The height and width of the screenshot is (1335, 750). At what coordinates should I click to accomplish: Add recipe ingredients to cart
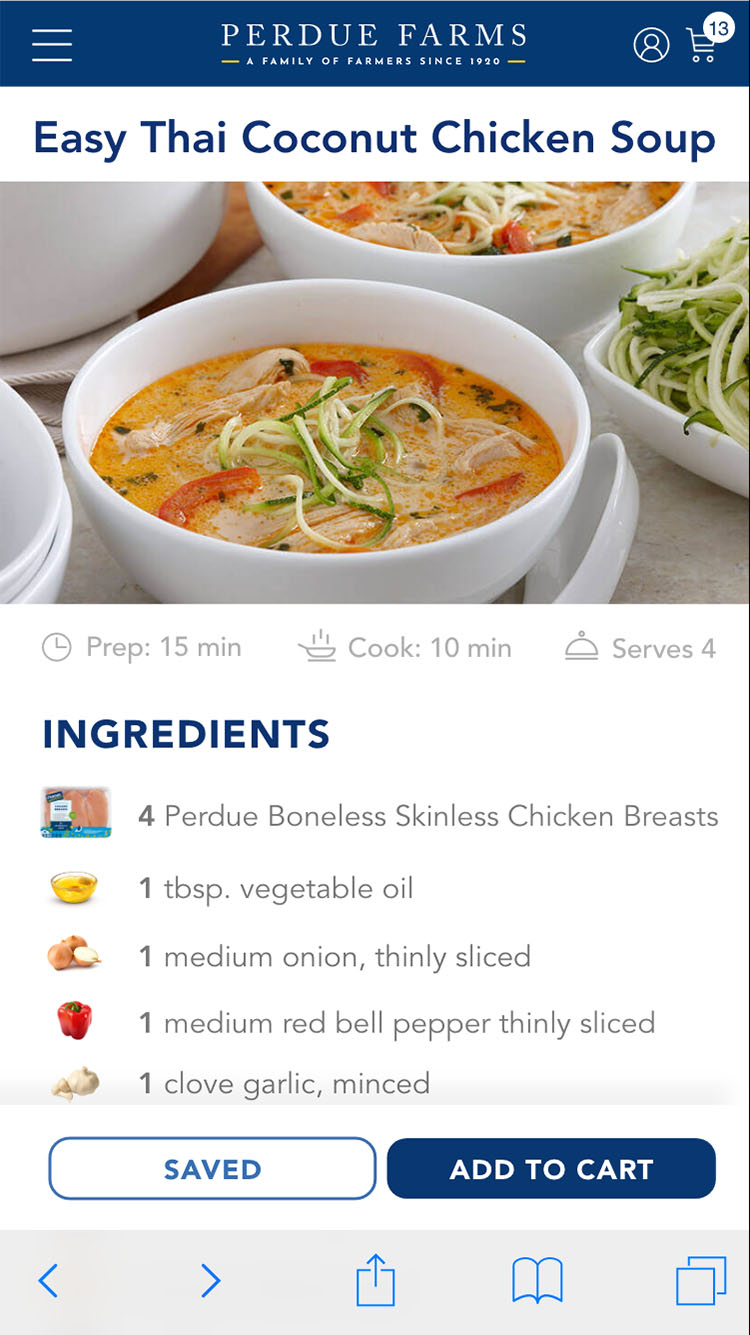click(x=551, y=1168)
